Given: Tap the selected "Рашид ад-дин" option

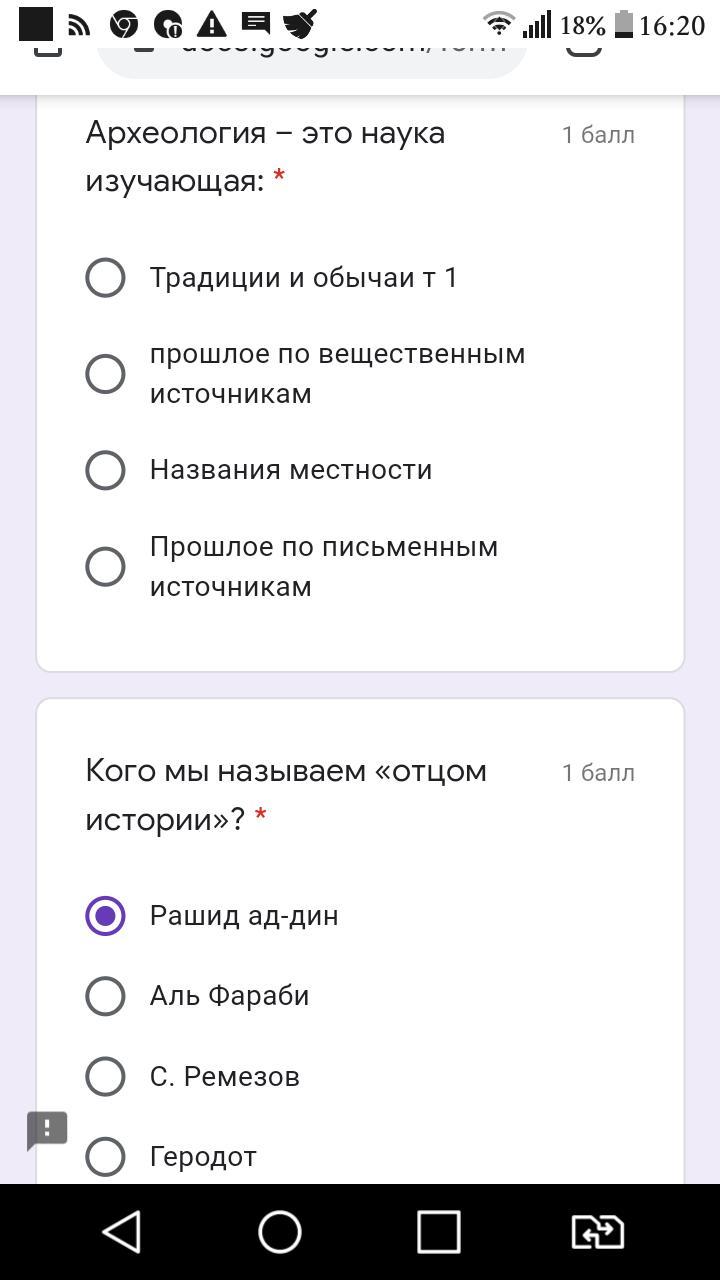Looking at the screenshot, I should (105, 916).
